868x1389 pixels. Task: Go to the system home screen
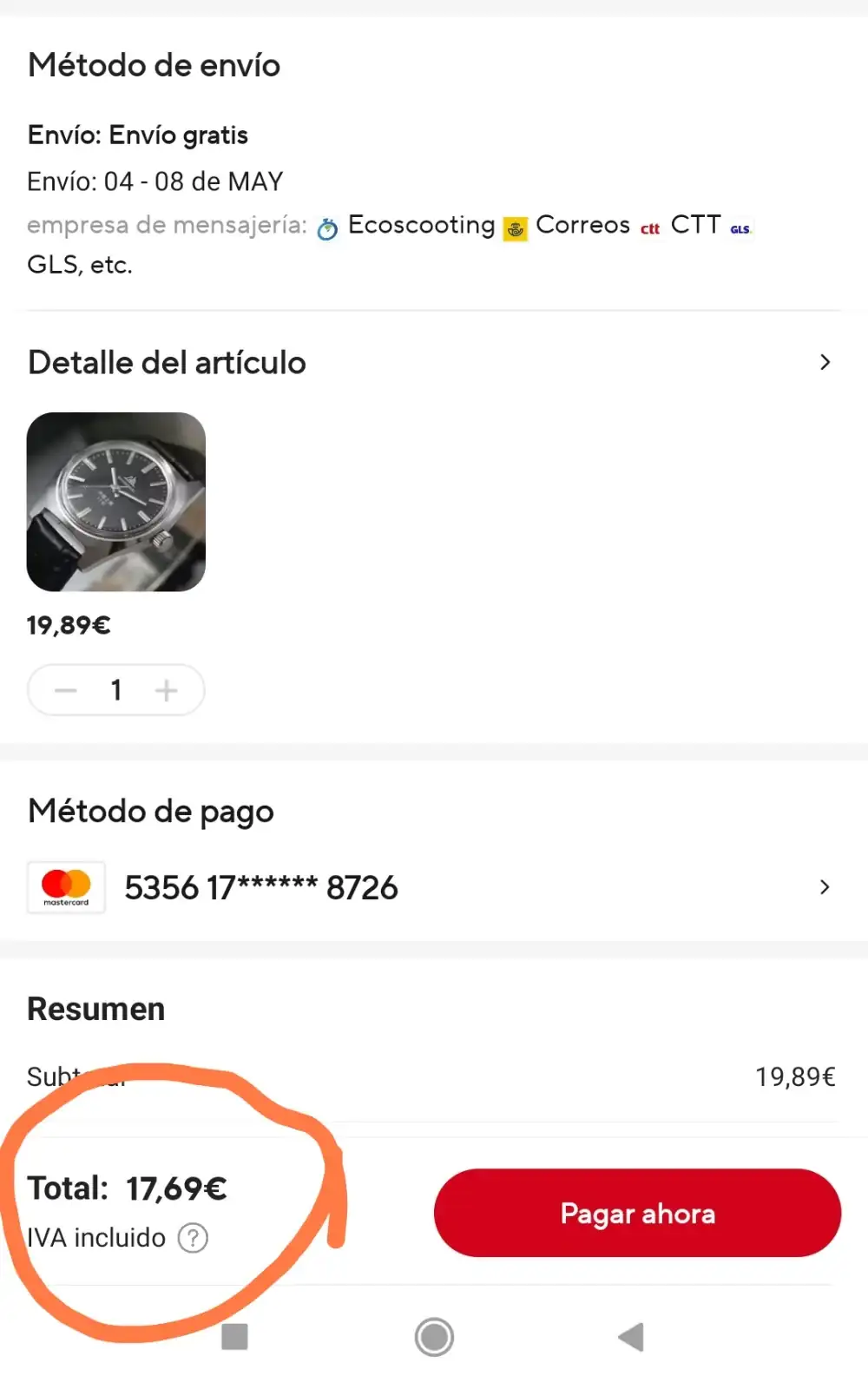point(434,1337)
